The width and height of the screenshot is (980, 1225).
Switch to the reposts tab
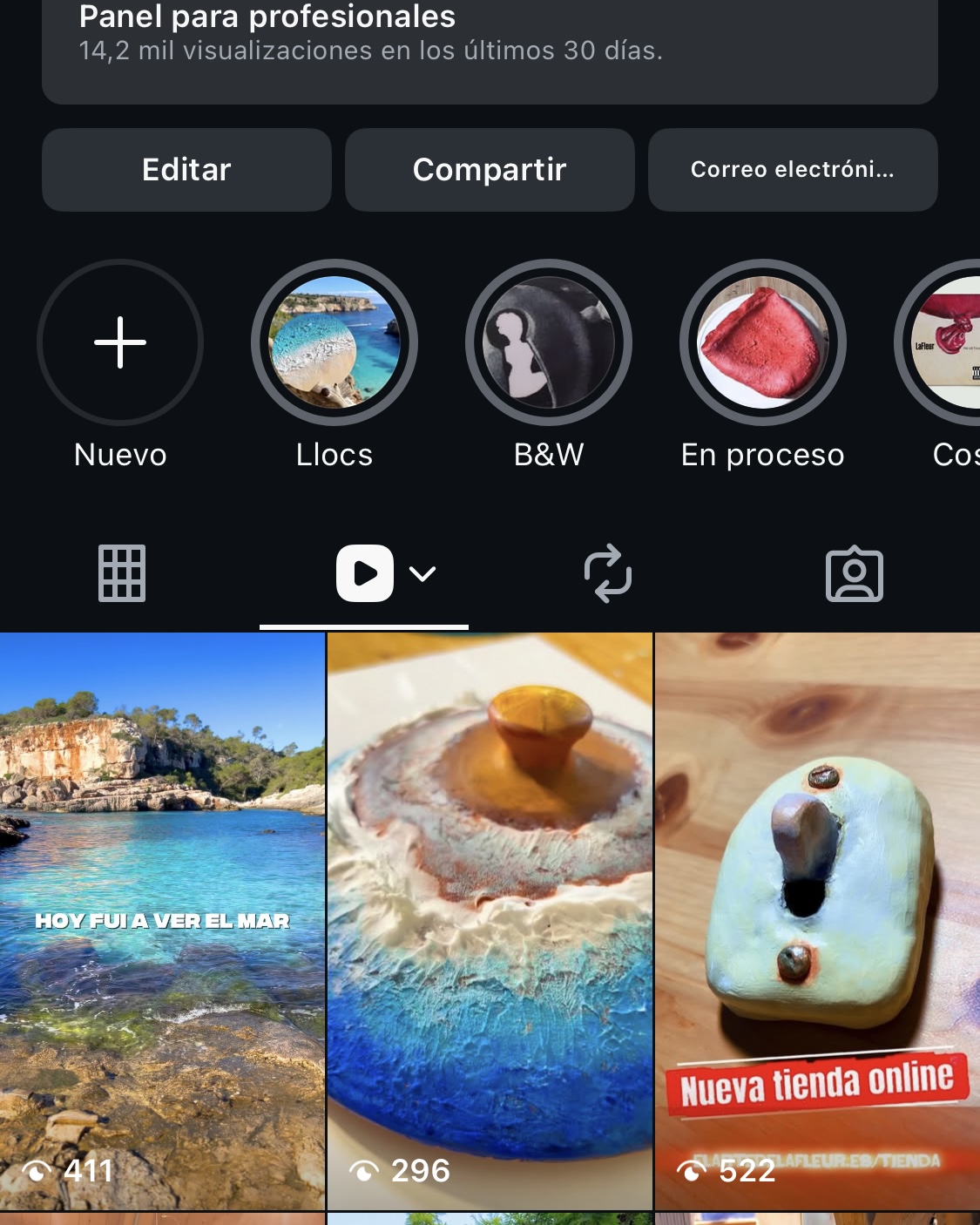608,573
